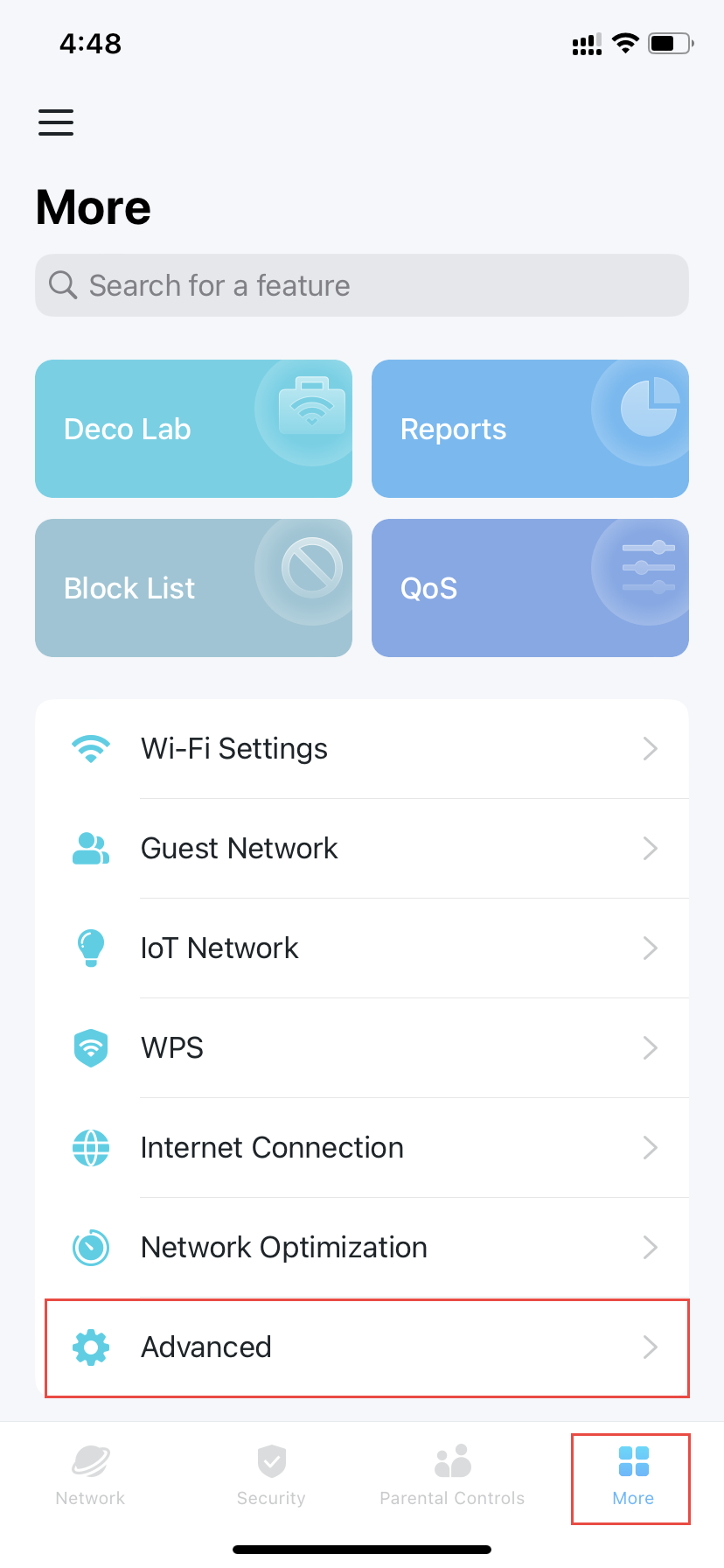This screenshot has width=724, height=1568.
Task: Open the Reports card
Action: click(530, 429)
